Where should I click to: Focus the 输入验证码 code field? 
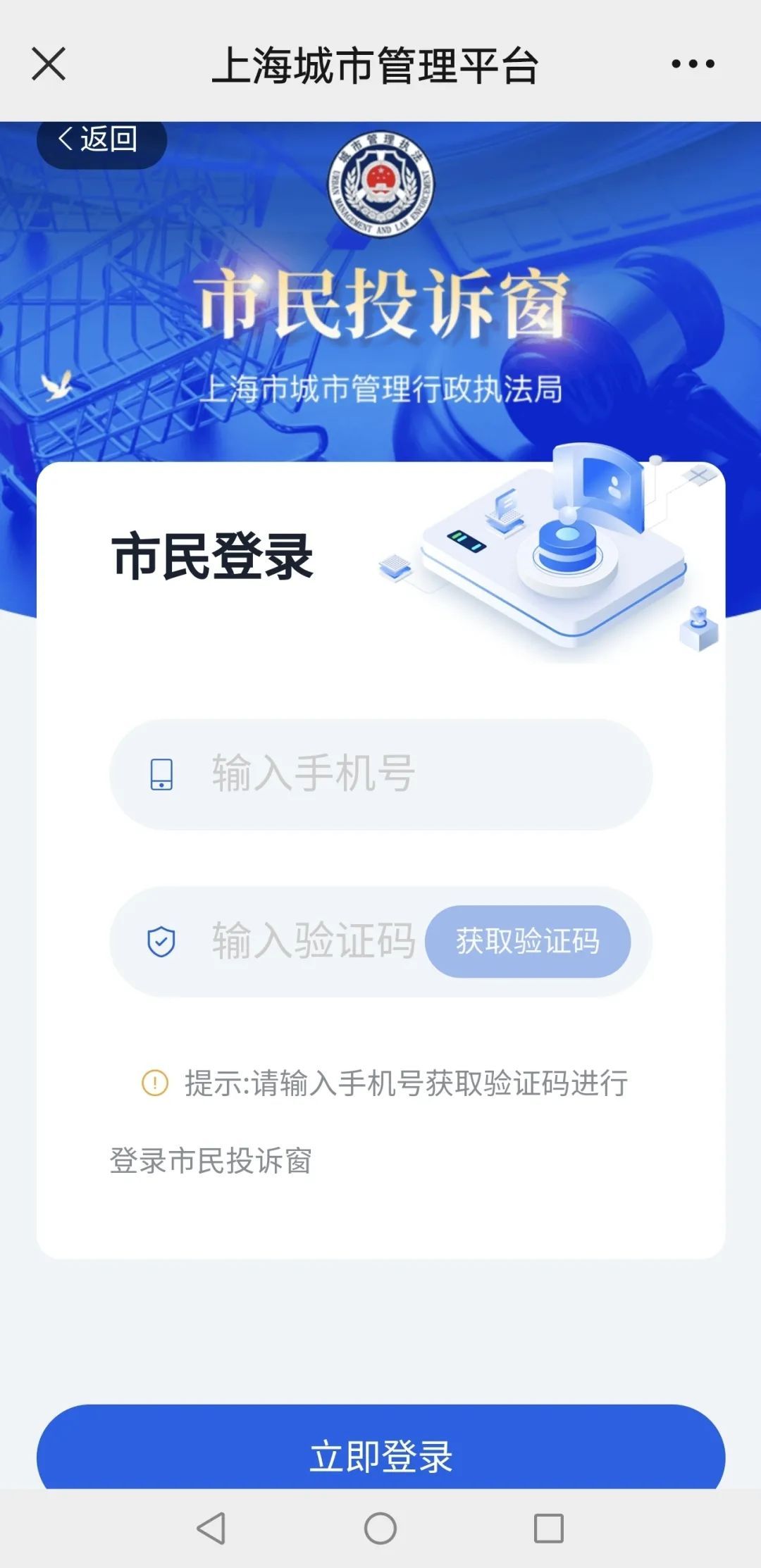314,941
